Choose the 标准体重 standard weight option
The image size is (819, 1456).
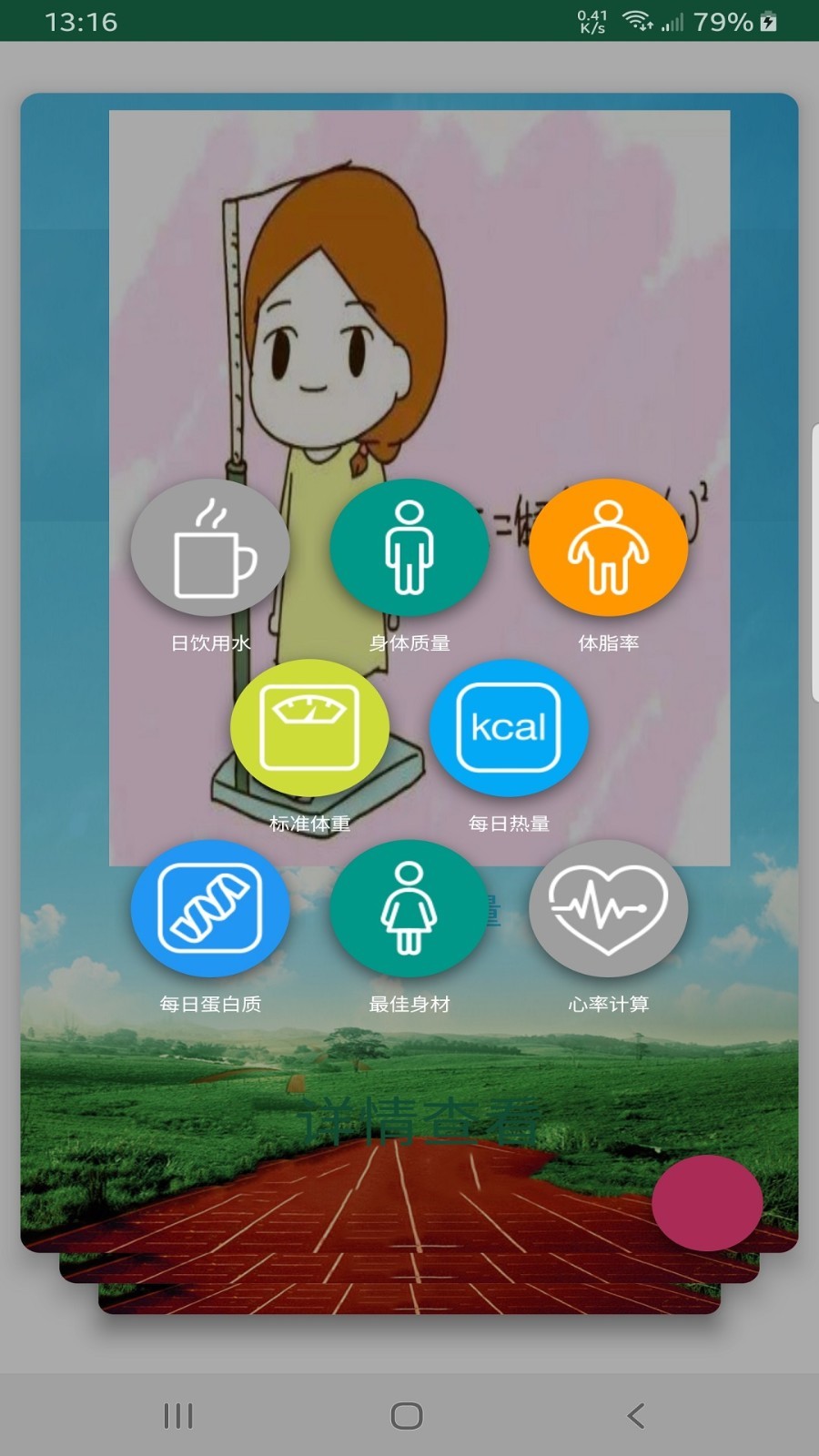[x=309, y=727]
